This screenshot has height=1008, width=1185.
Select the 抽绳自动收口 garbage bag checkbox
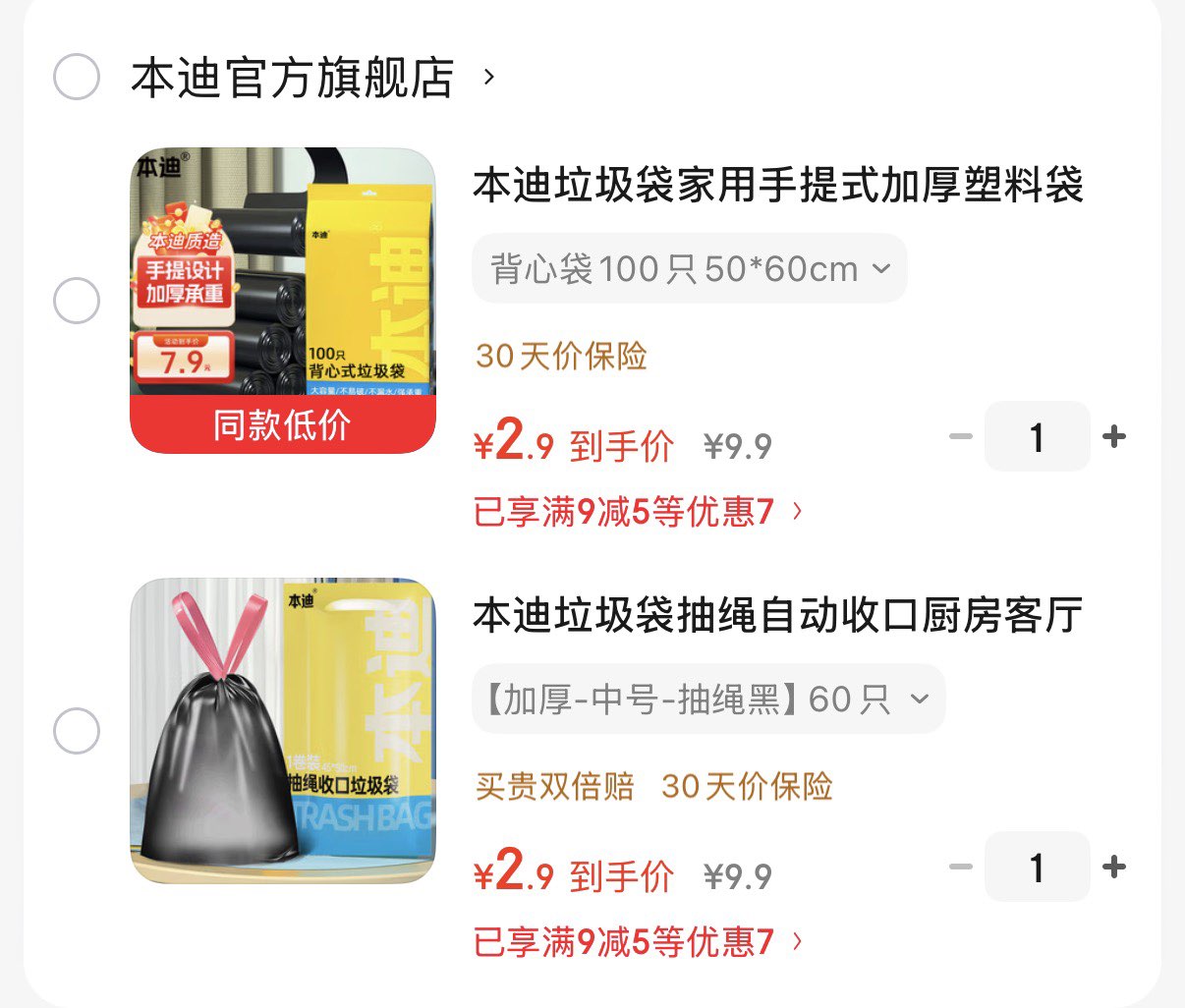[77, 731]
